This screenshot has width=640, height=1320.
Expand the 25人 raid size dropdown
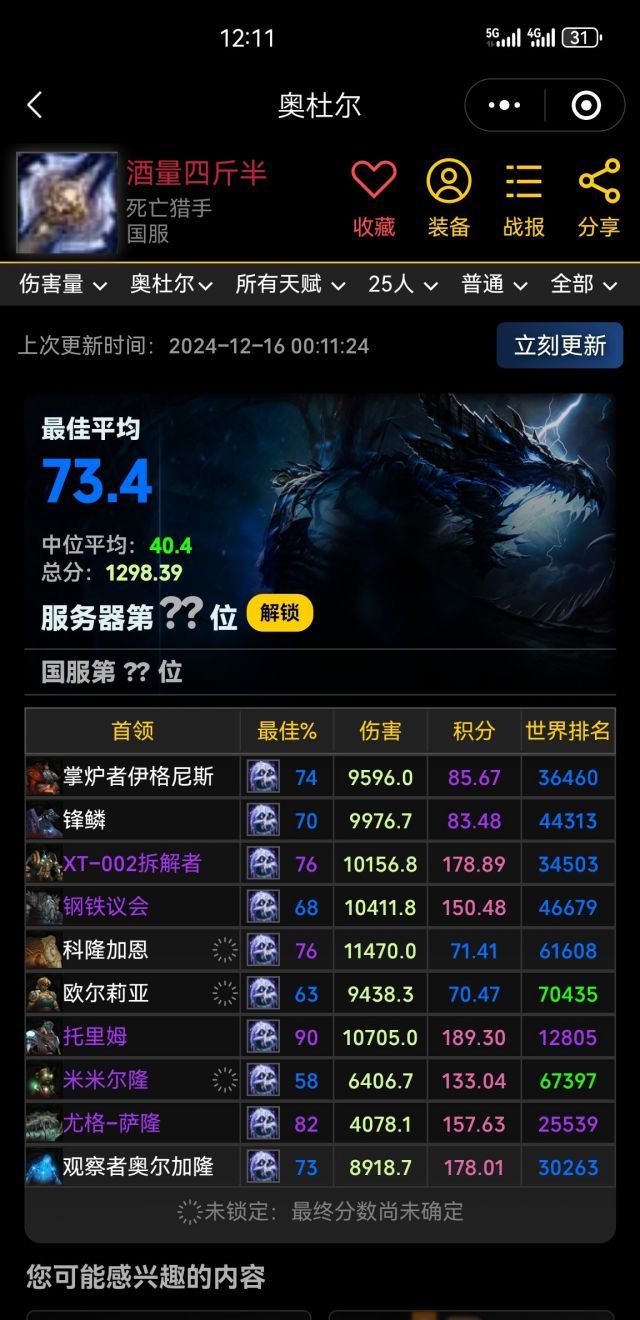[403, 285]
